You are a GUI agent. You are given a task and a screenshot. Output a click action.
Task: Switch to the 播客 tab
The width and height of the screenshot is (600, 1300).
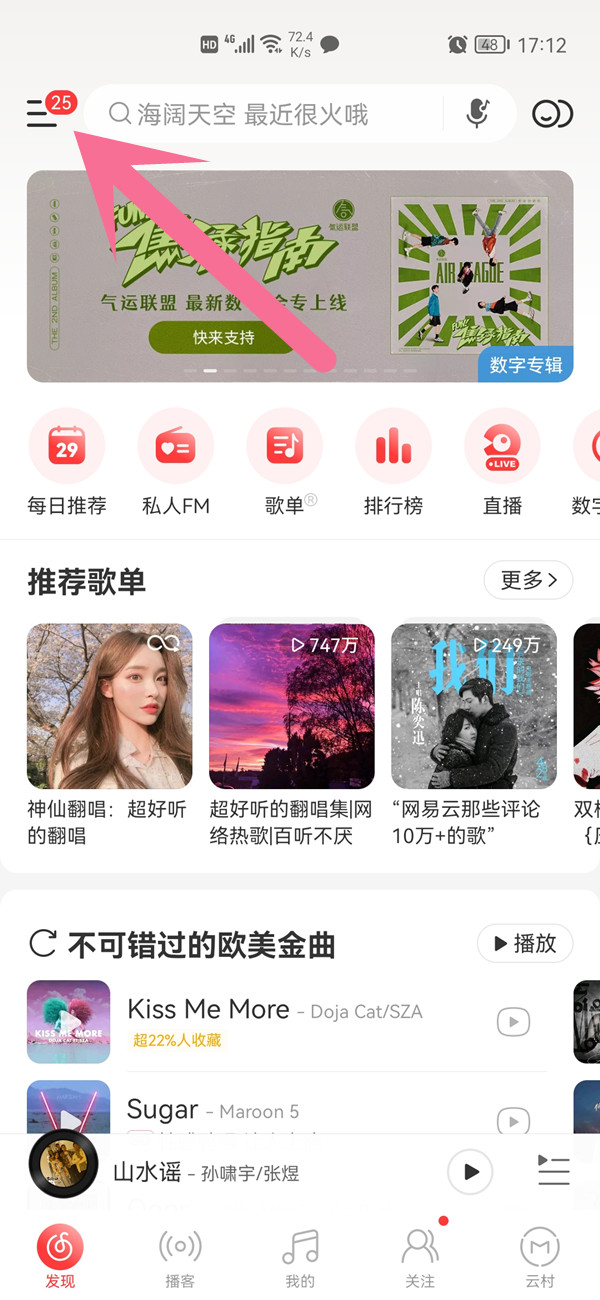coord(180,1256)
